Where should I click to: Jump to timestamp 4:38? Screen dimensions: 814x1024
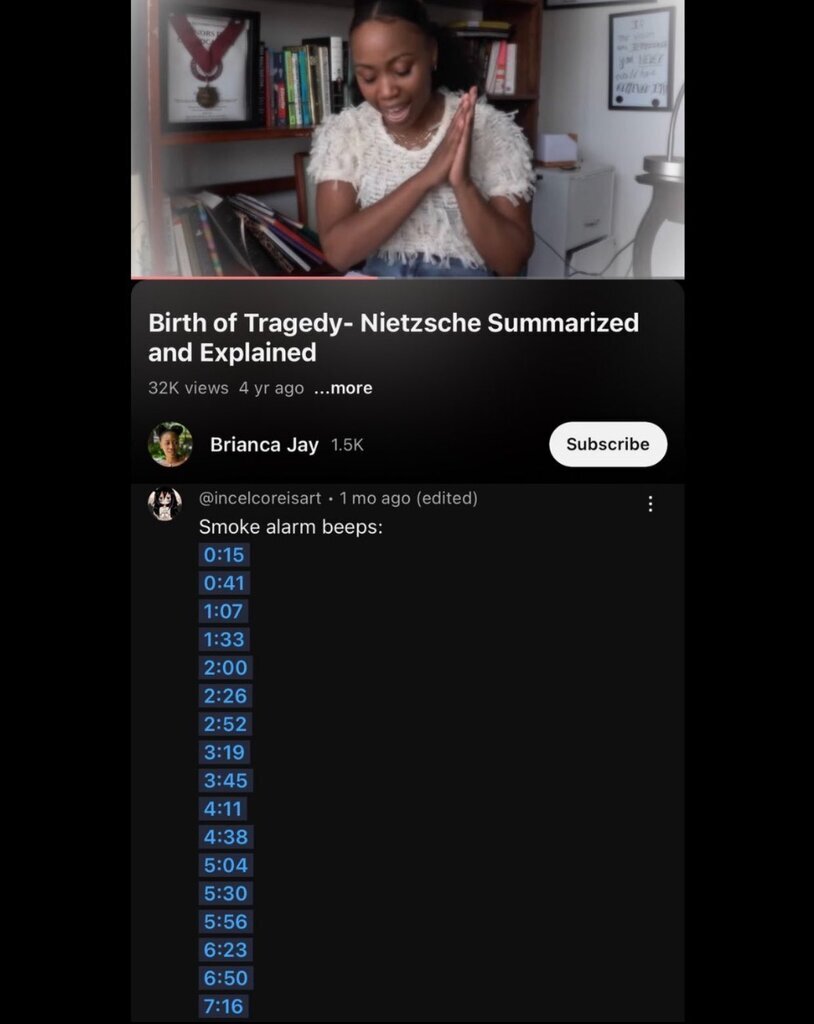coord(225,836)
